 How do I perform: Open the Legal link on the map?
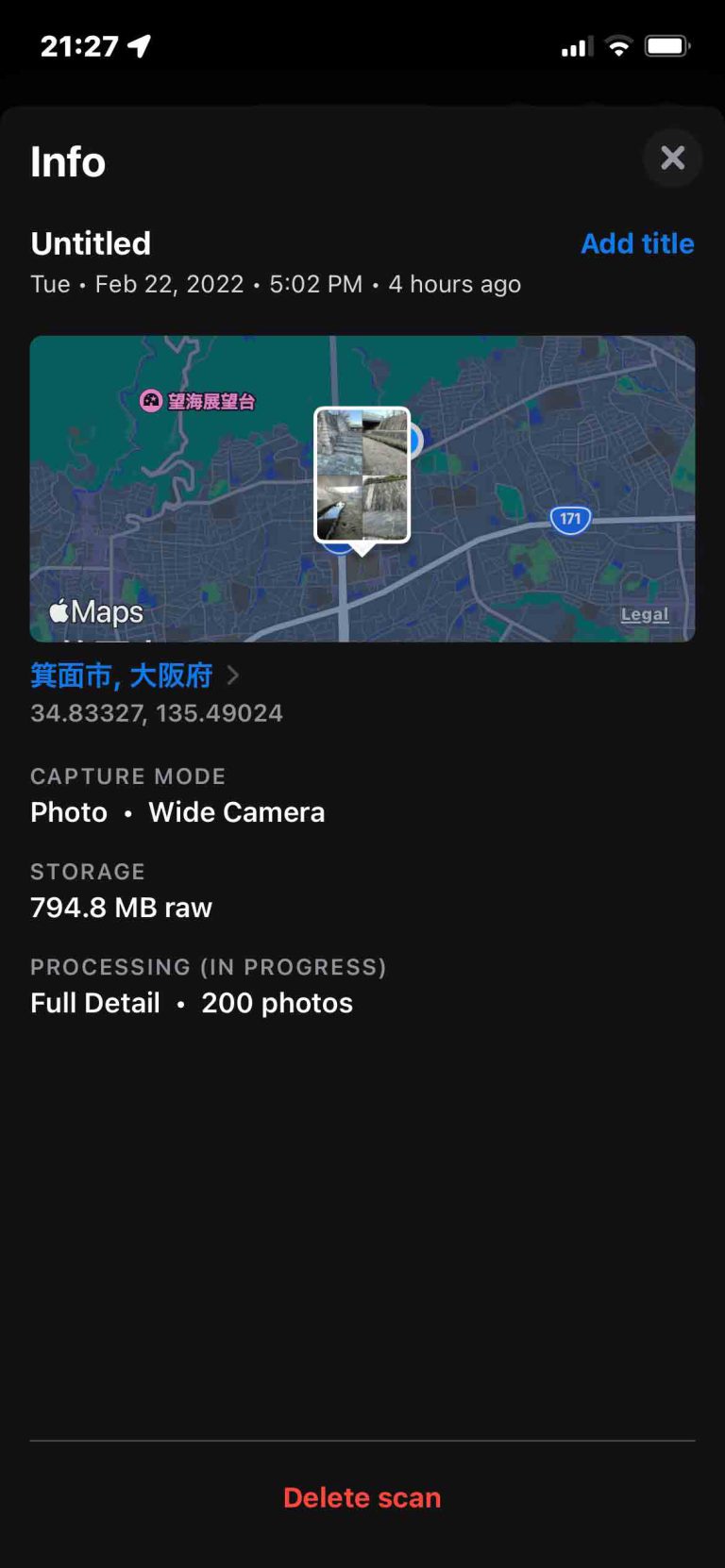click(644, 614)
